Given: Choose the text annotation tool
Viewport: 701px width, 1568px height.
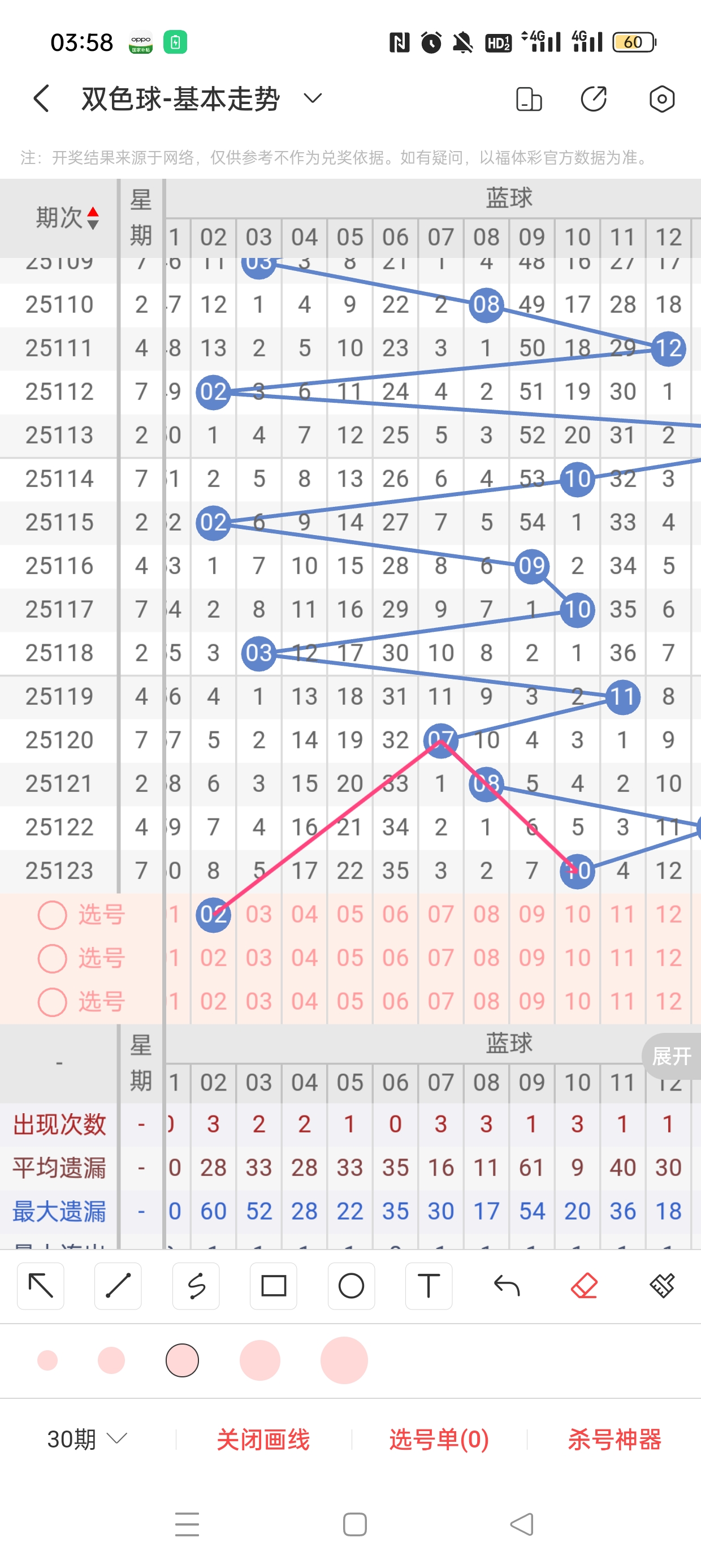Looking at the screenshot, I should tap(429, 1286).
